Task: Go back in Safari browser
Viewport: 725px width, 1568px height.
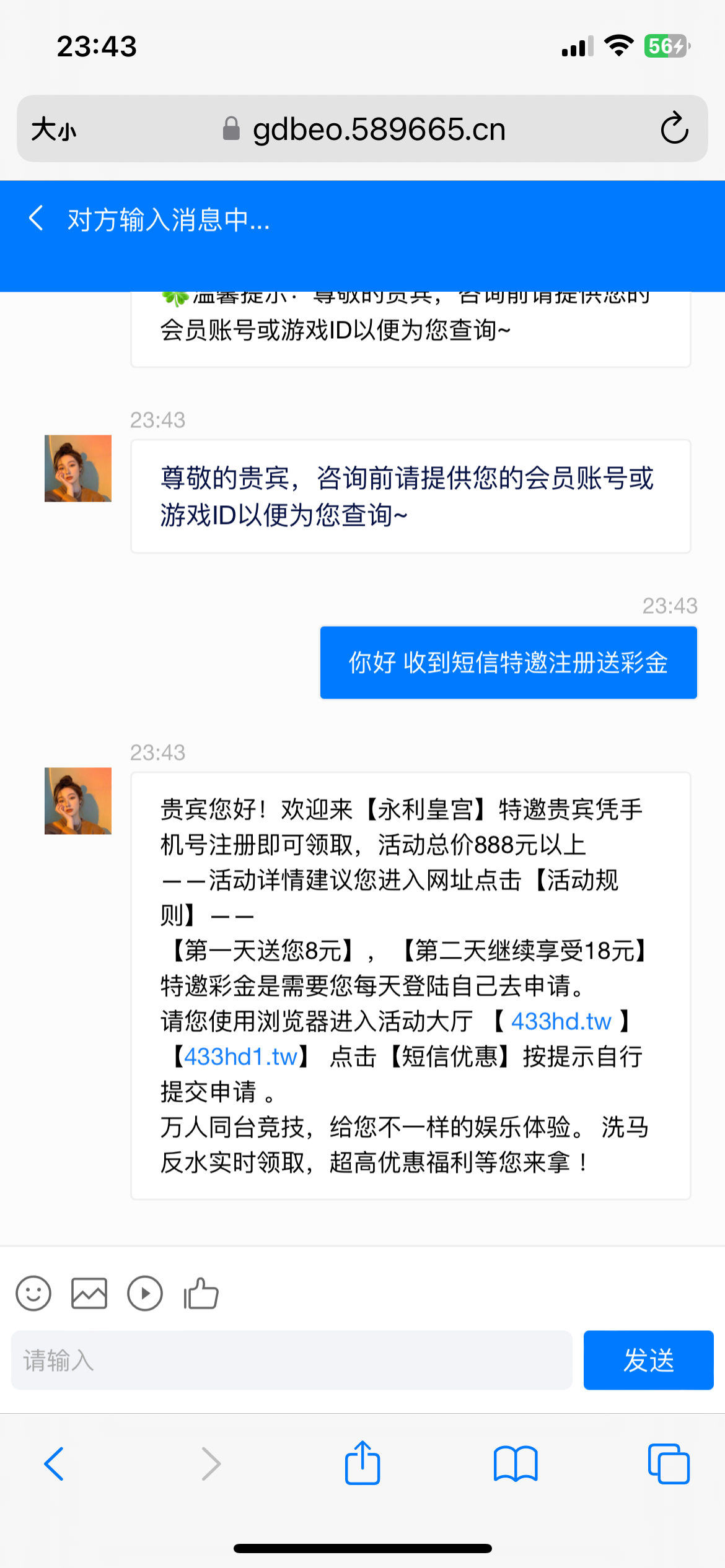Action: pyautogui.click(x=54, y=1464)
